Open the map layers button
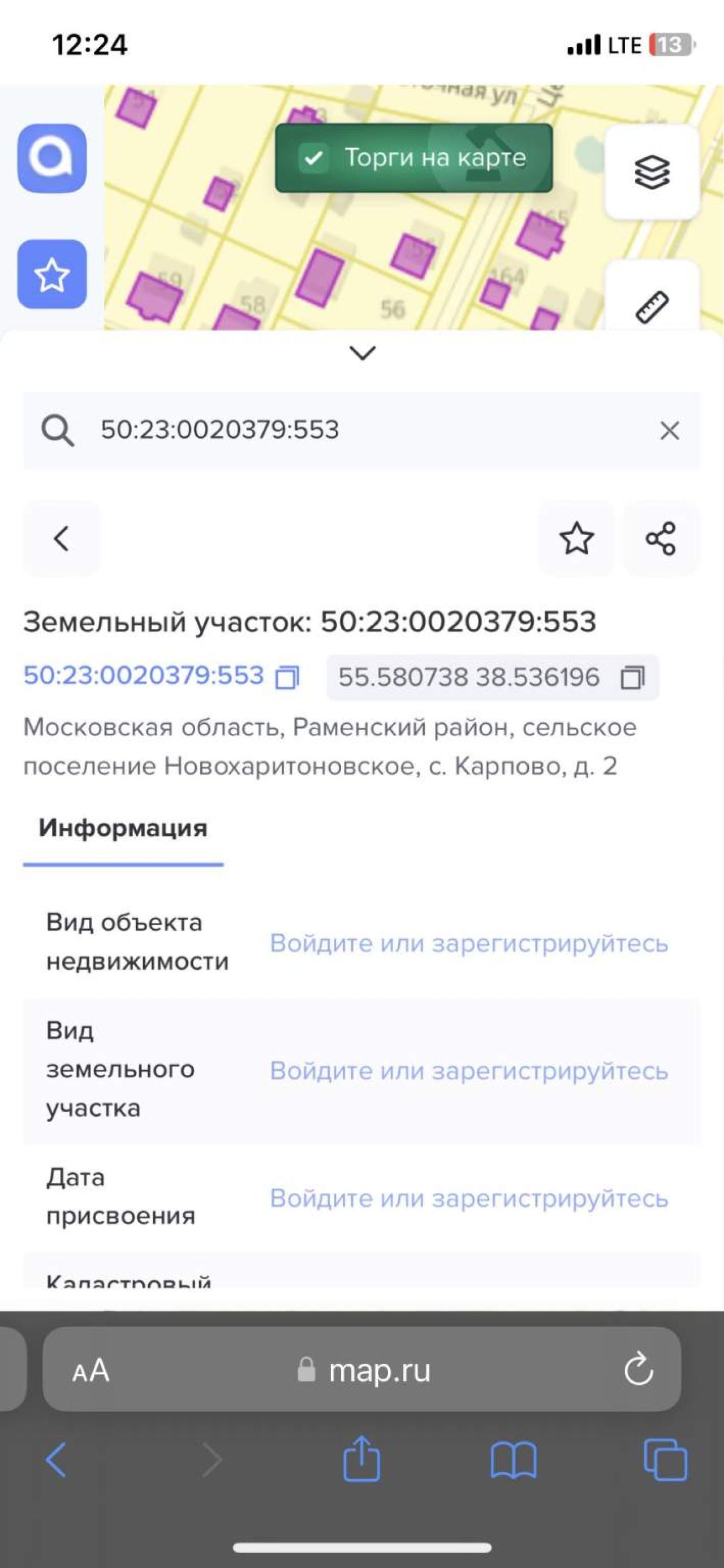 click(652, 172)
